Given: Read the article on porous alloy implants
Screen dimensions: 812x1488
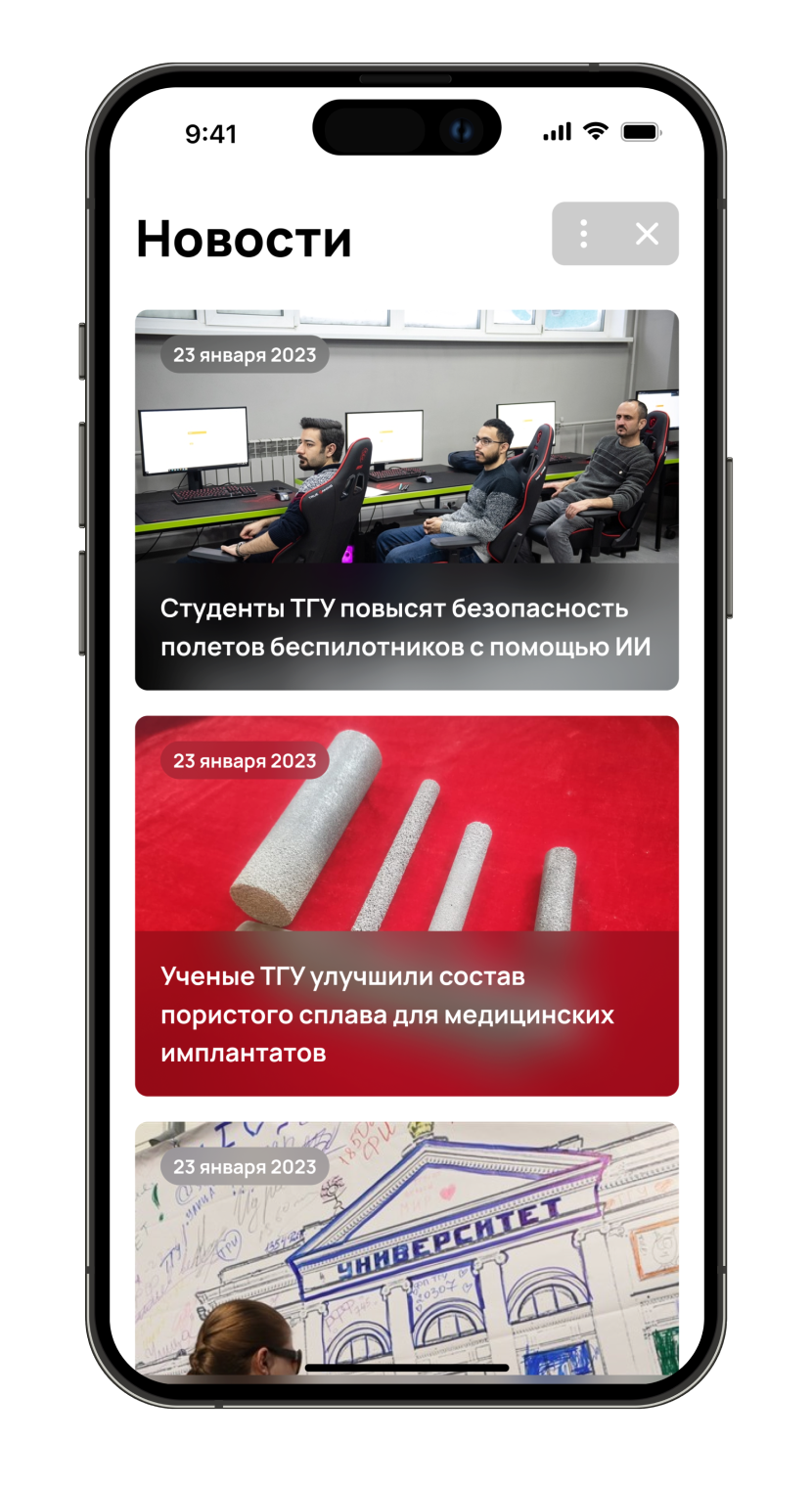Looking at the screenshot, I should coord(406,905).
